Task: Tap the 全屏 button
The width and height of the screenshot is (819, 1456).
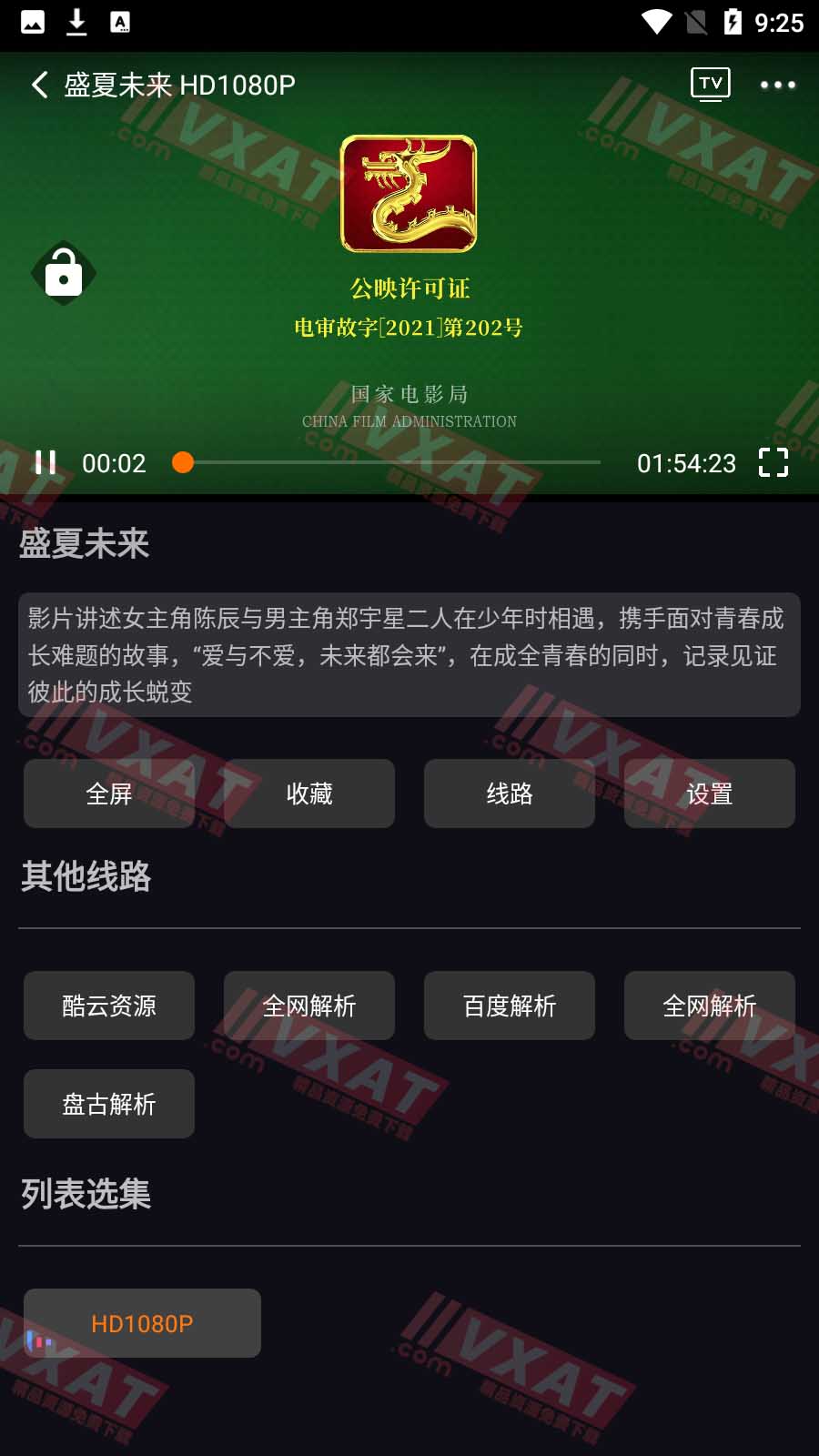Action: click(x=109, y=794)
